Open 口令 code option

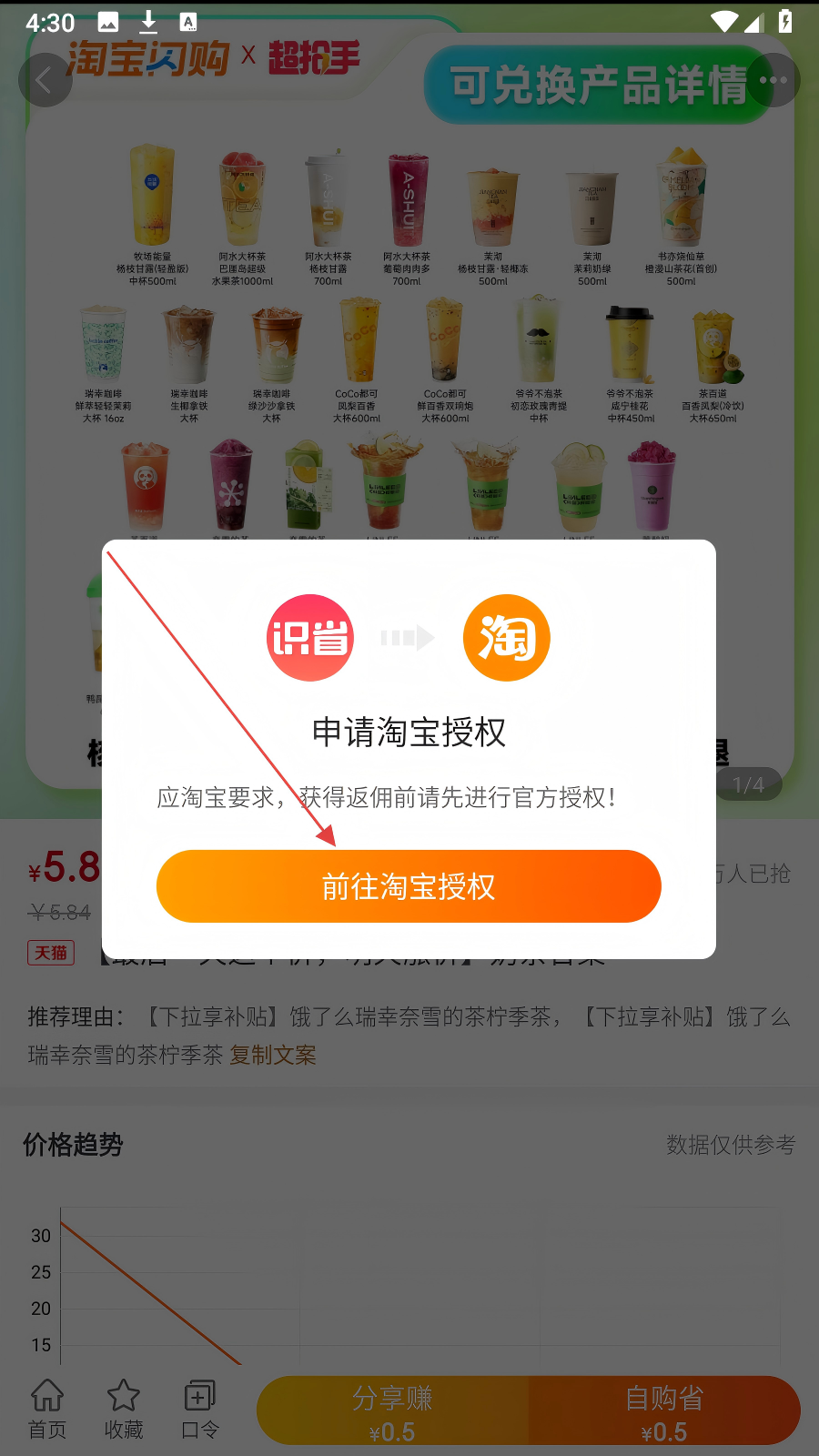[x=199, y=1409]
